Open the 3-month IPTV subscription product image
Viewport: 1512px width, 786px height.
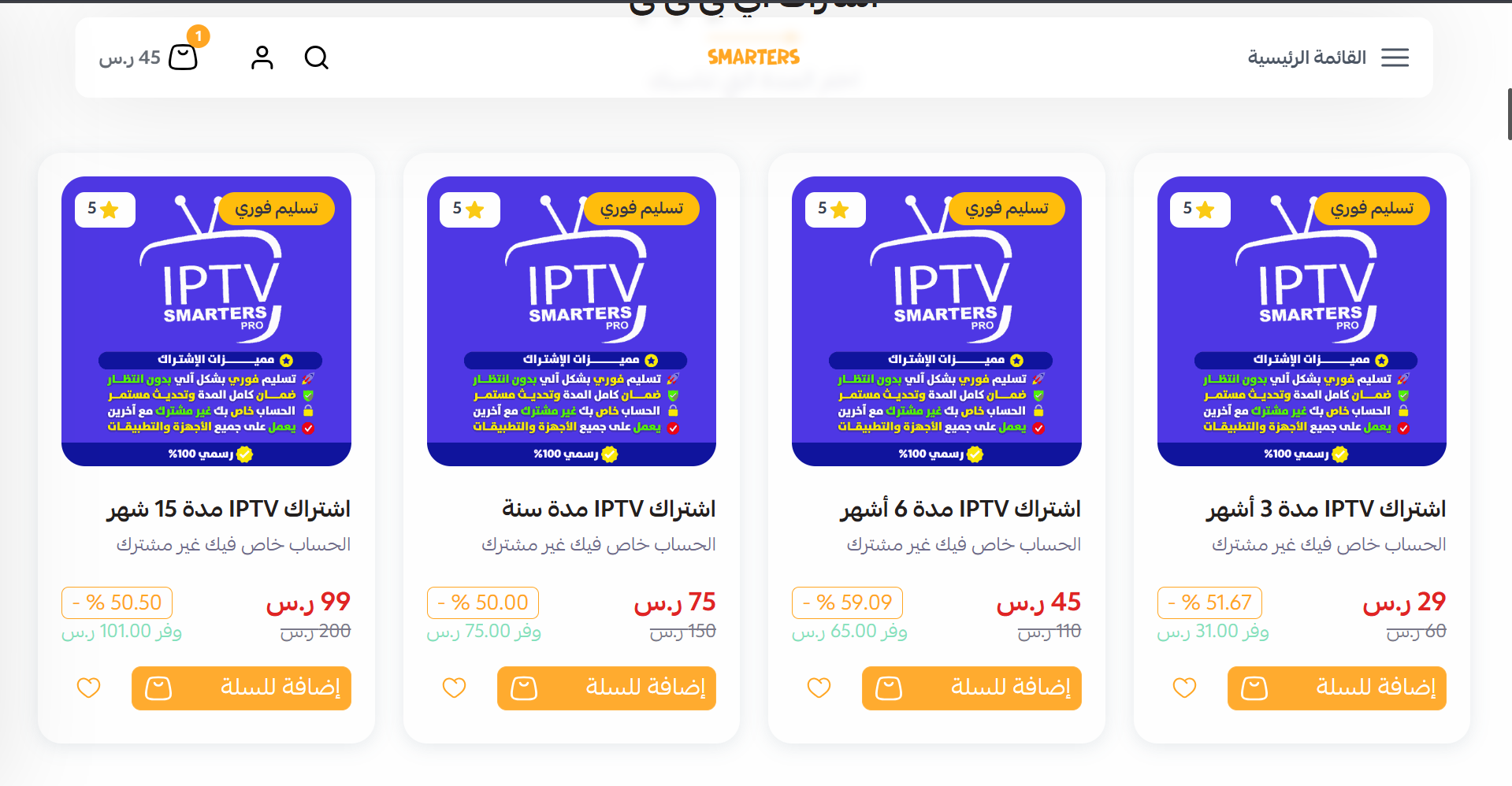point(1301,321)
